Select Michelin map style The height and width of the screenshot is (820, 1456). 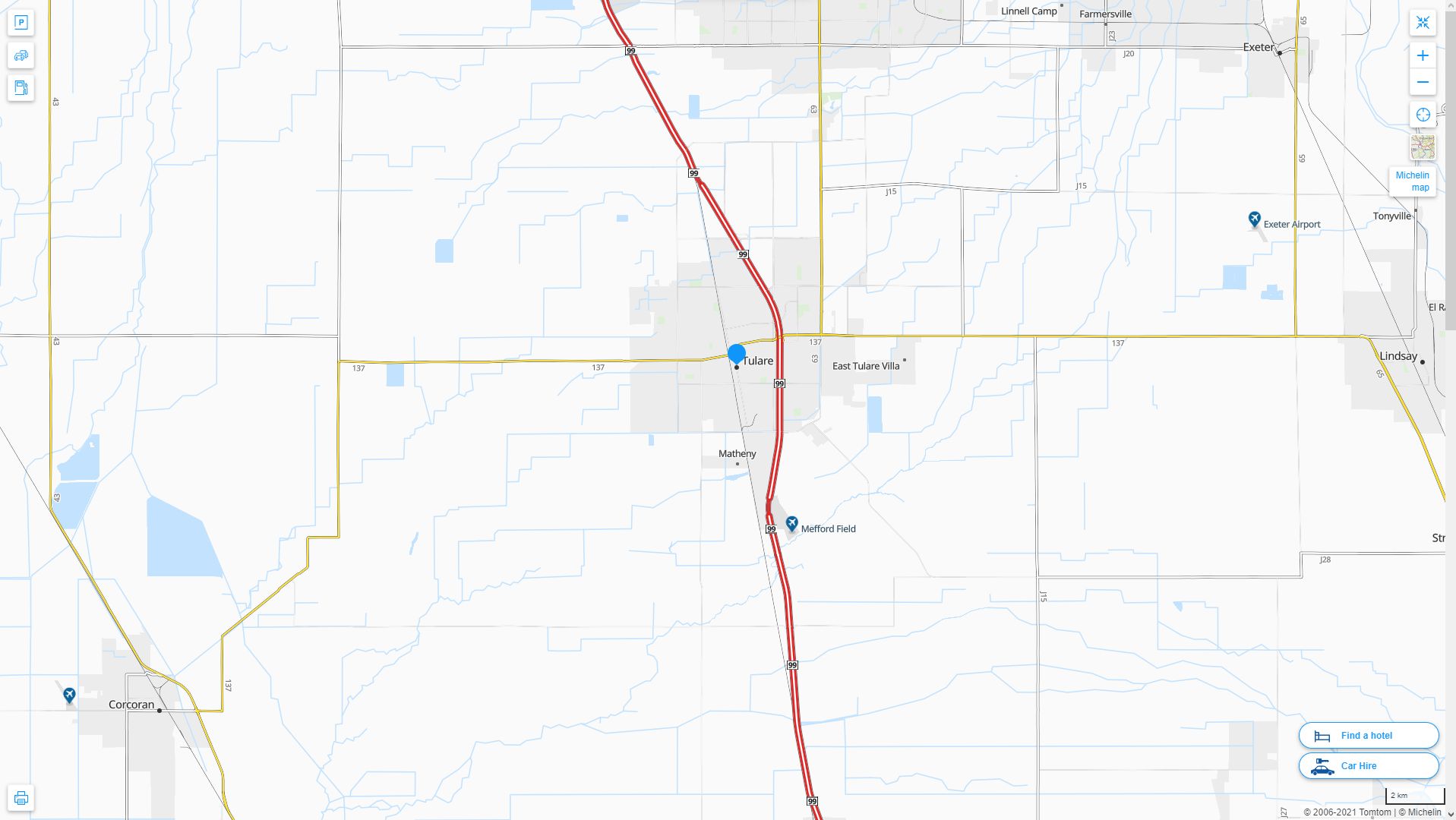pos(1412,181)
